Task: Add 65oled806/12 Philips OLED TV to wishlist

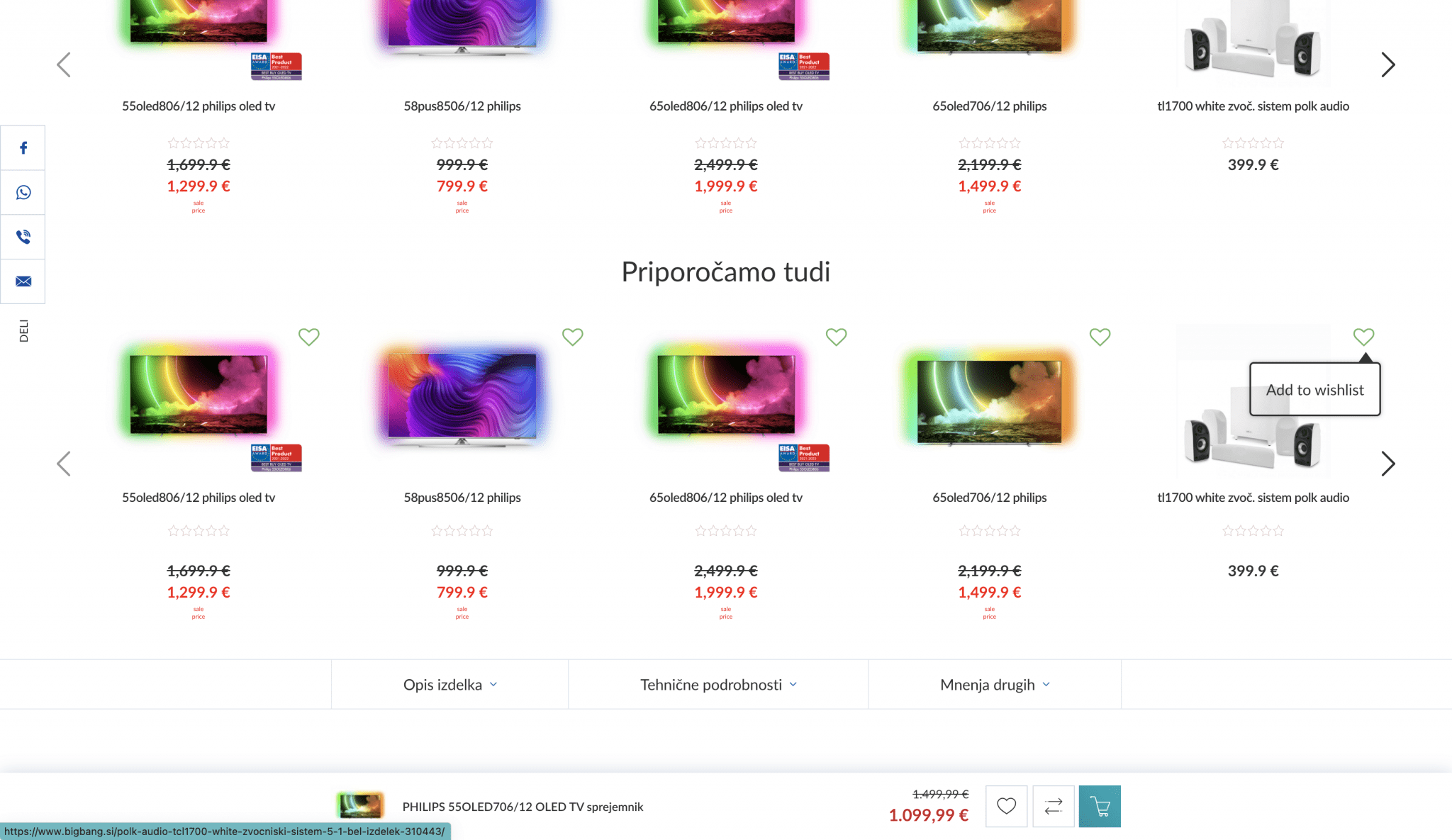Action: [836, 337]
